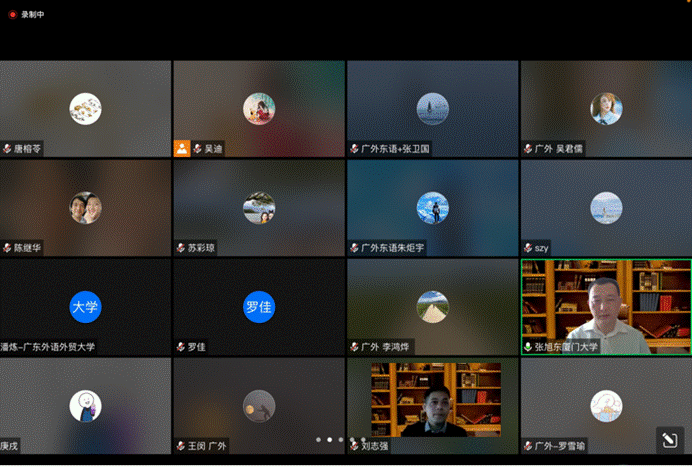
Task: Select the 广外东语+张卫国 tile
Action: tap(432, 108)
